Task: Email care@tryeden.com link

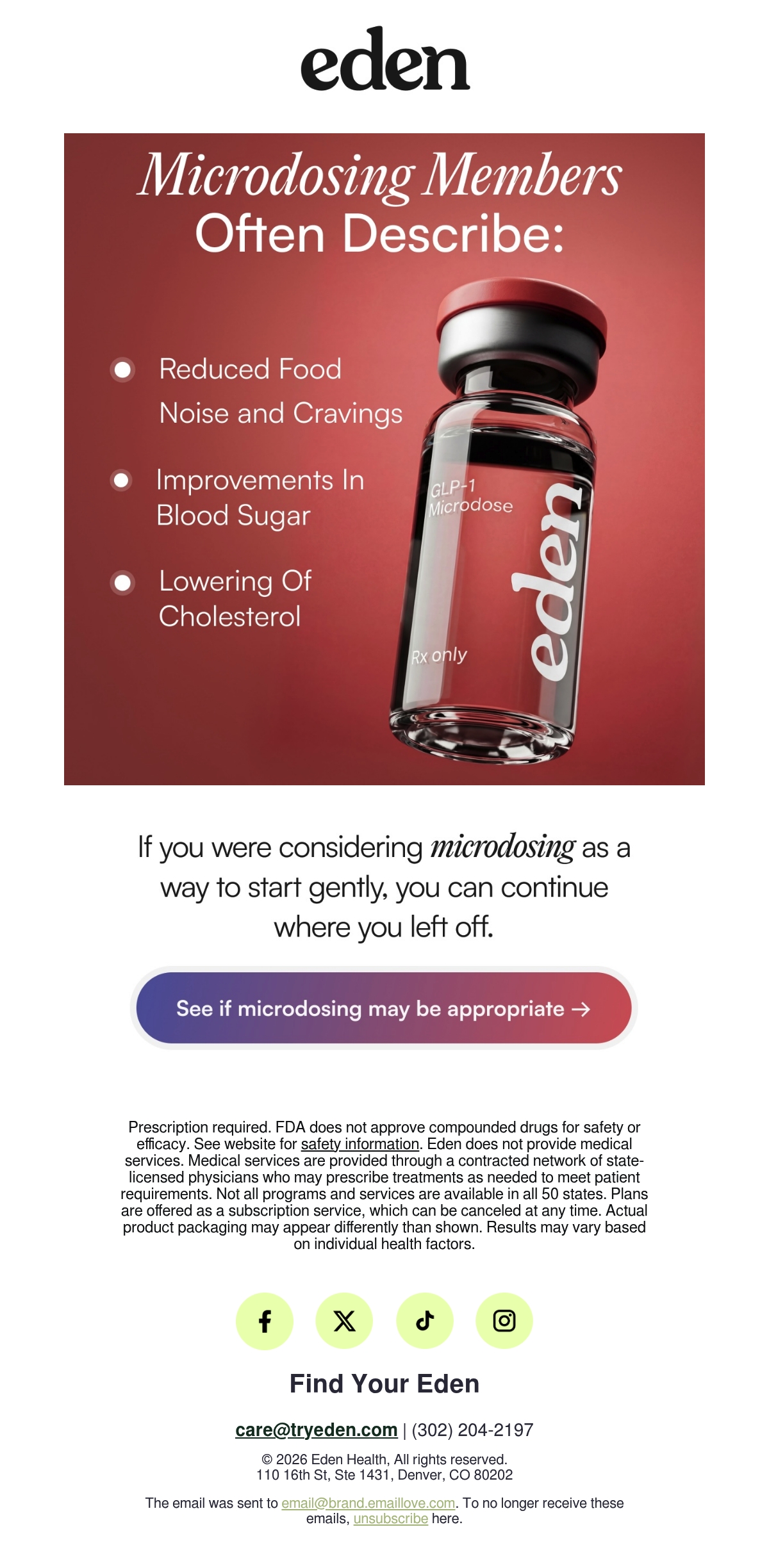Action: pyautogui.click(x=317, y=1430)
